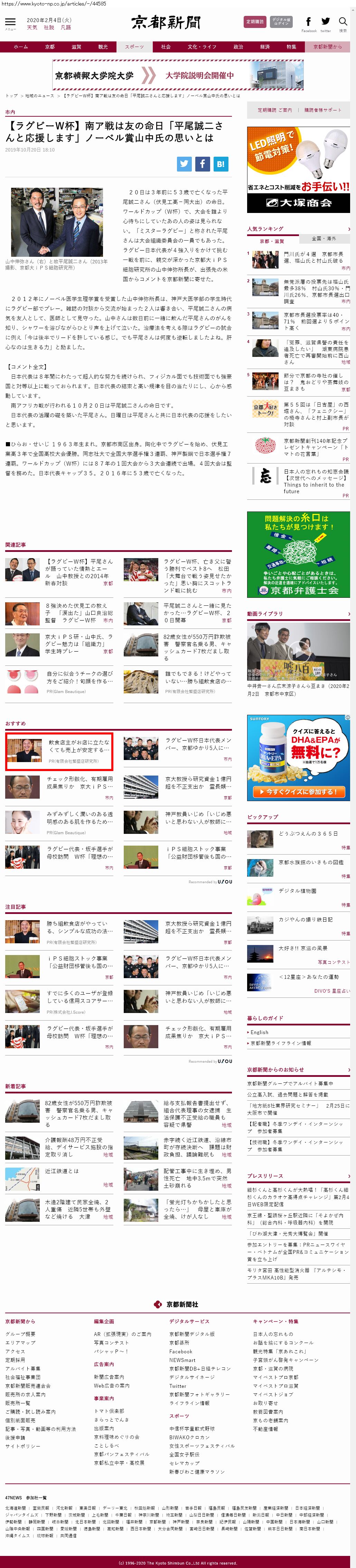
Task: Open ranking article about 門川氏が4選
Action: [x=316, y=257]
